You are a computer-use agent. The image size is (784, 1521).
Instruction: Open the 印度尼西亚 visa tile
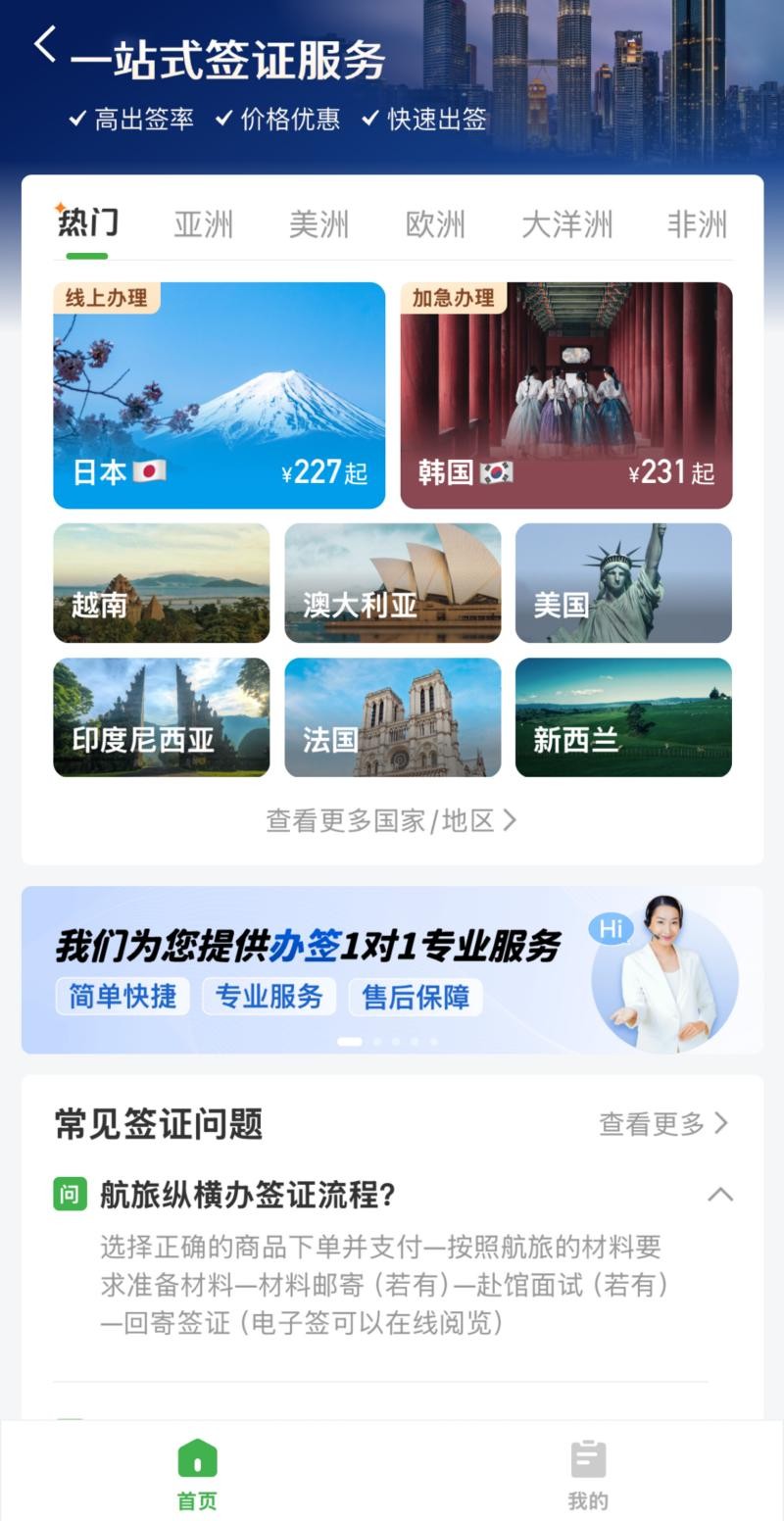162,717
